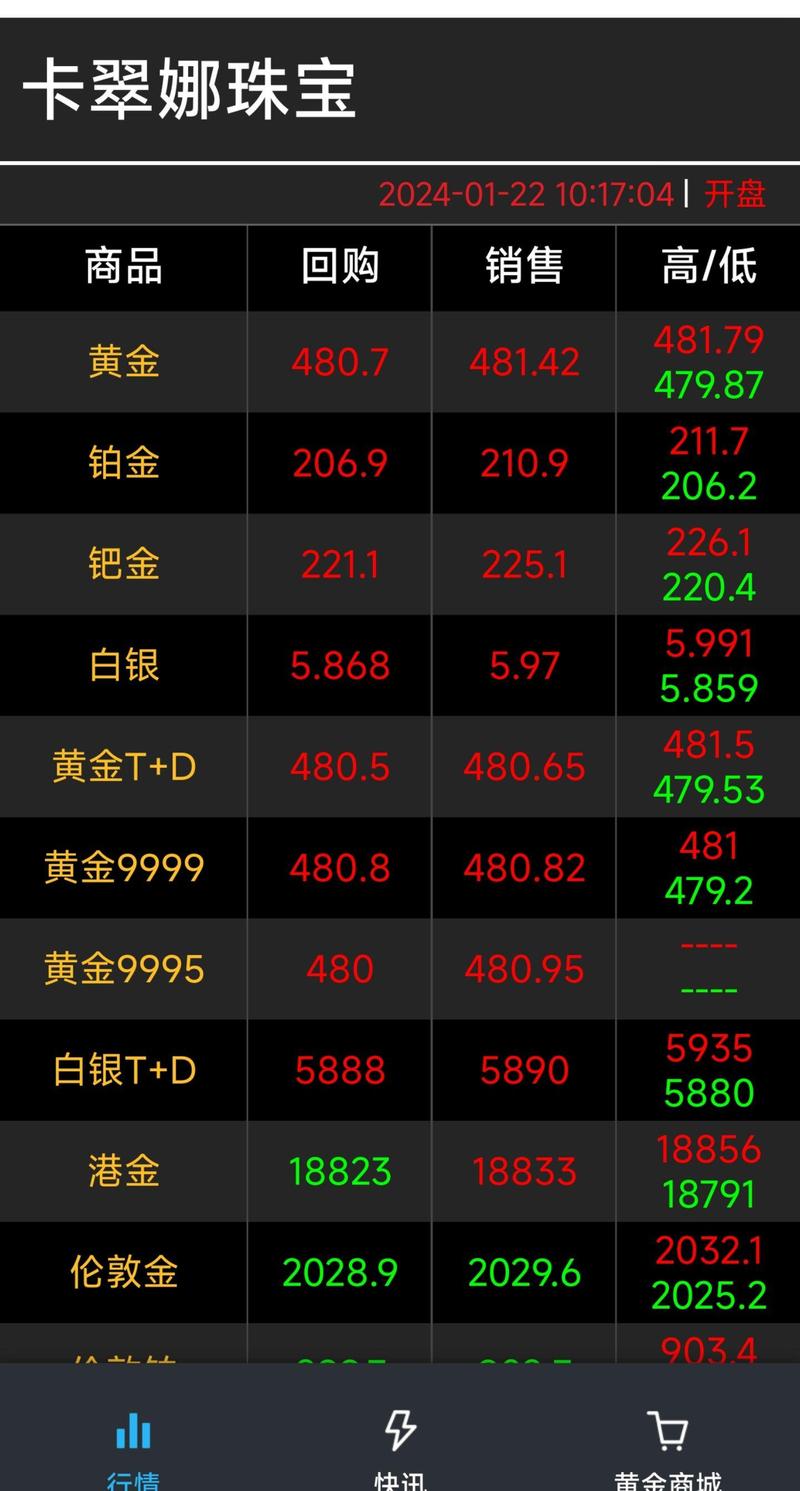Viewport: 800px width, 1491px height.
Task: Tap the 伦敦金 London gold row
Action: [122, 1270]
